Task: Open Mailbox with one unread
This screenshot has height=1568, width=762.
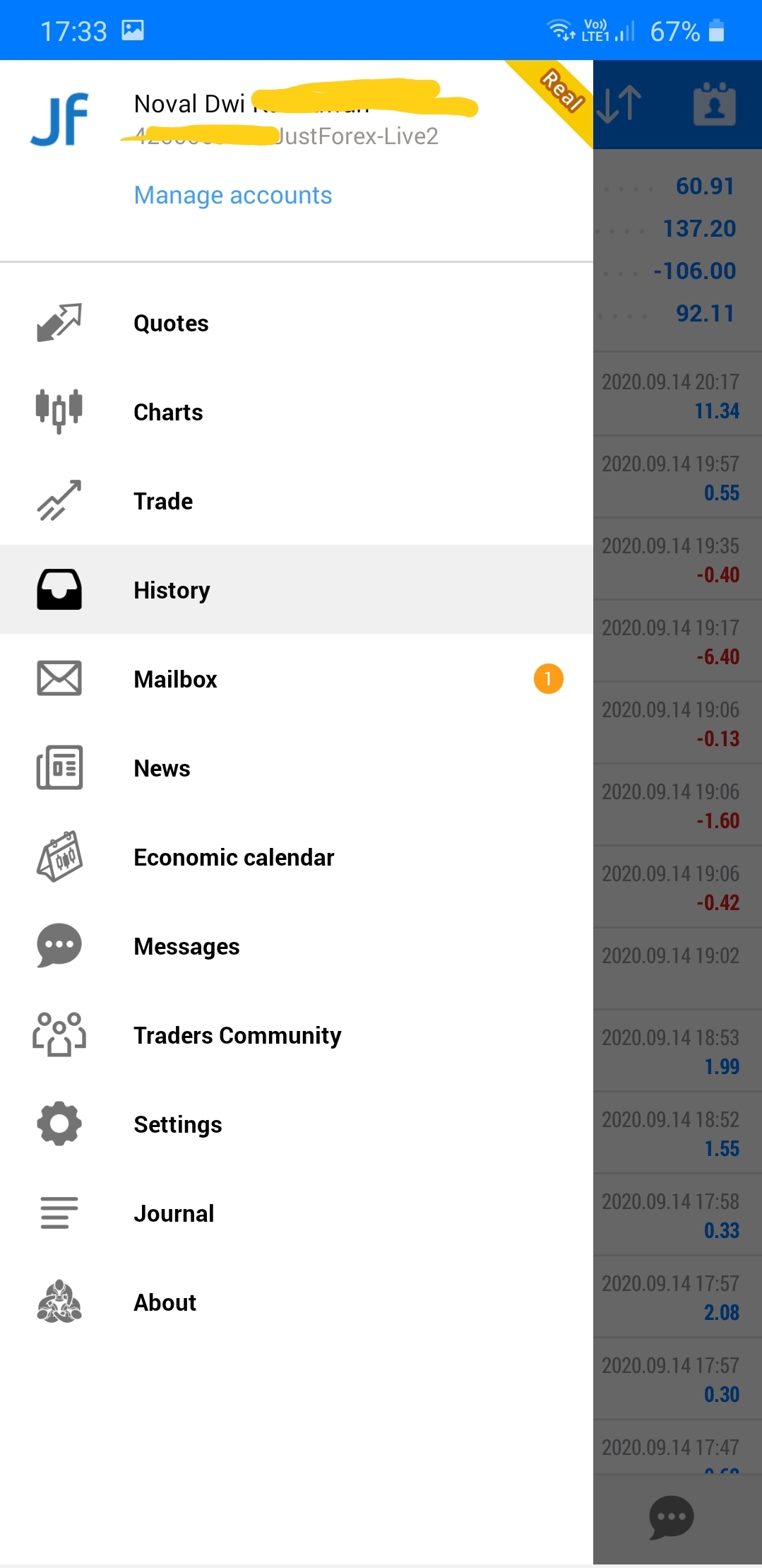Action: point(297,679)
